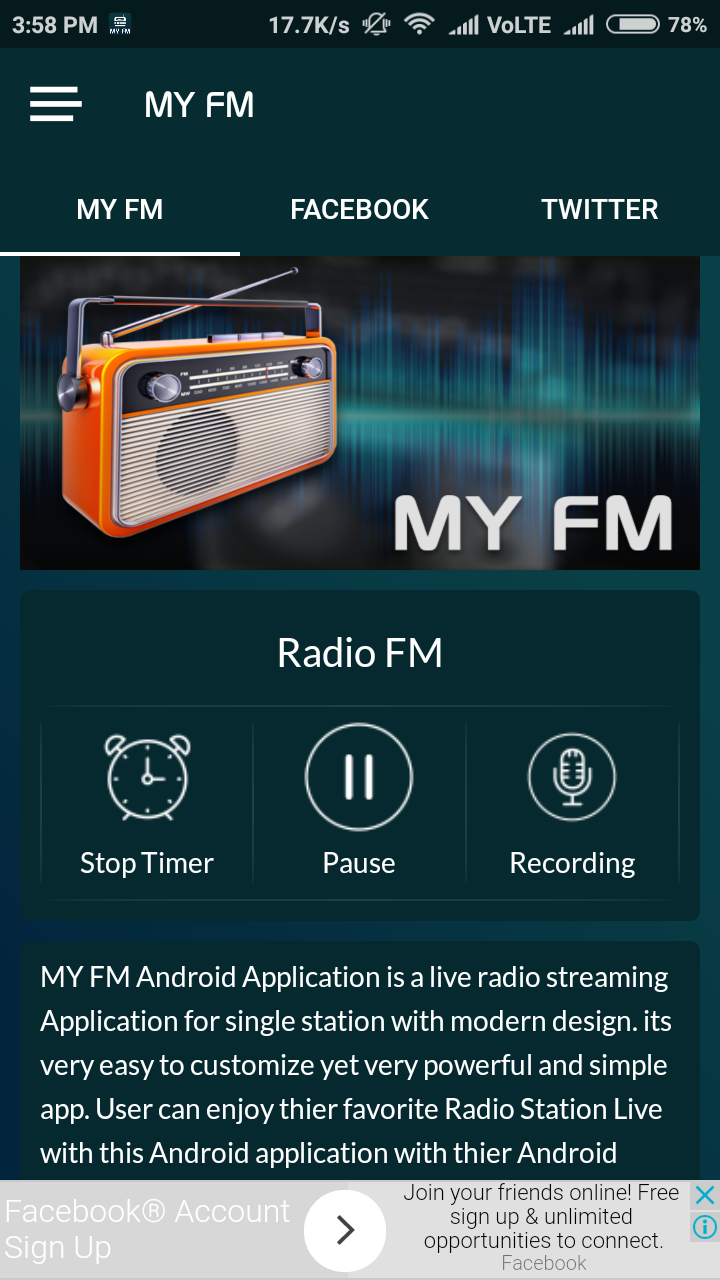Close the Facebook ad banner
Image resolution: width=720 pixels, height=1280 pixels.
point(705,1195)
